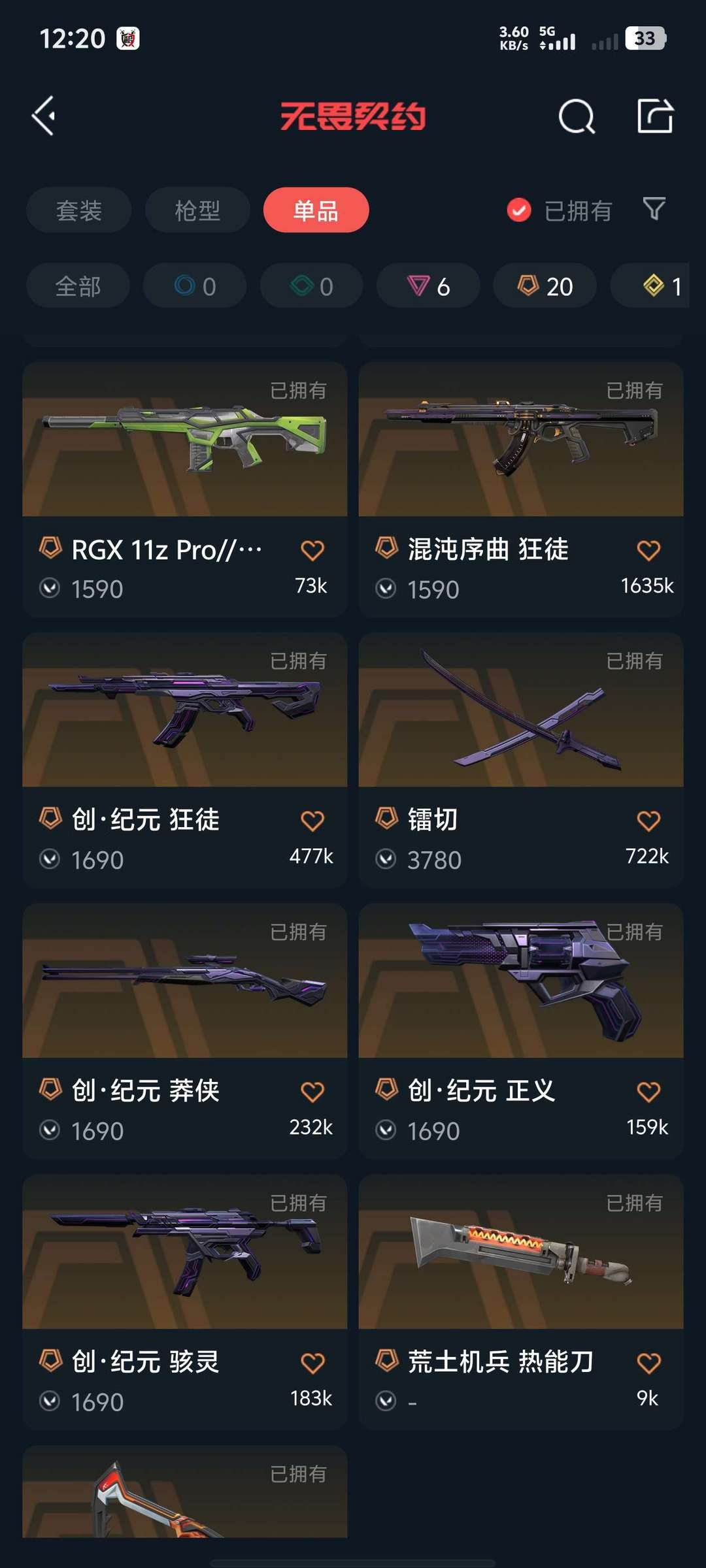This screenshot has height=1568, width=706.
Task: Filter by the orange tier chip showing 20
Action: pyautogui.click(x=545, y=286)
